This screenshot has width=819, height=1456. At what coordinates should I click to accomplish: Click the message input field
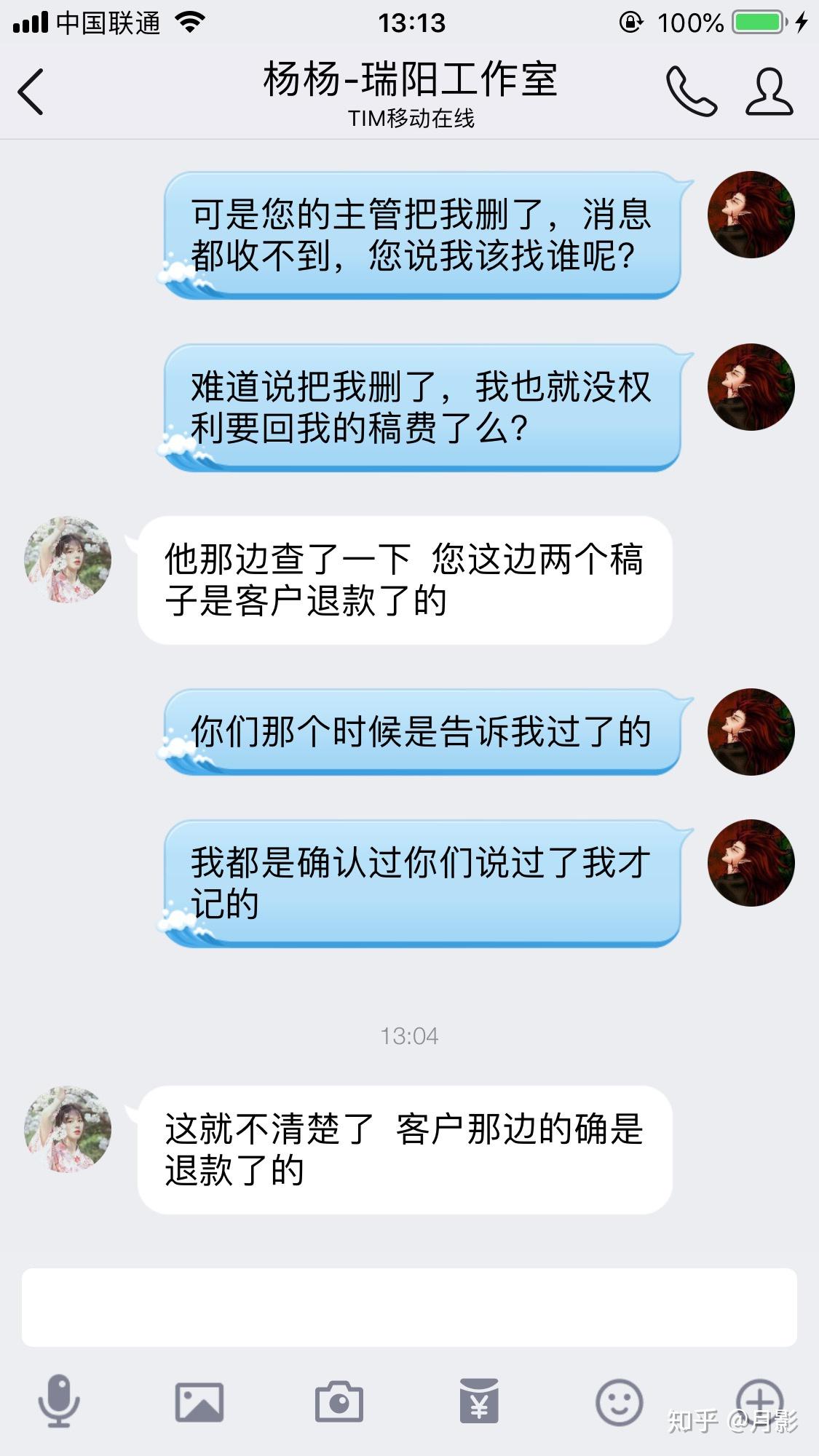point(409,1308)
